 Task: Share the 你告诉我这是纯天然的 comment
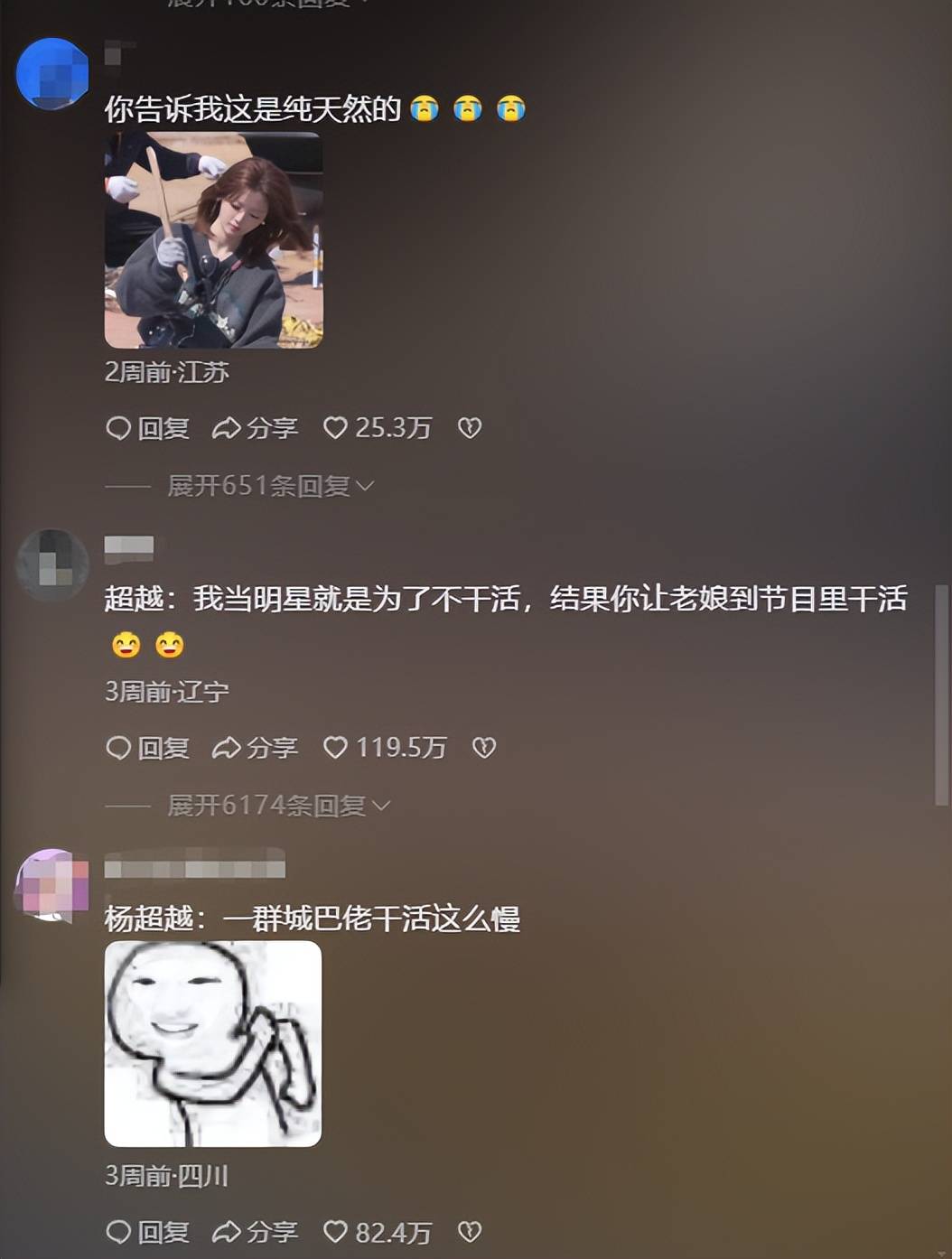pyautogui.click(x=255, y=428)
